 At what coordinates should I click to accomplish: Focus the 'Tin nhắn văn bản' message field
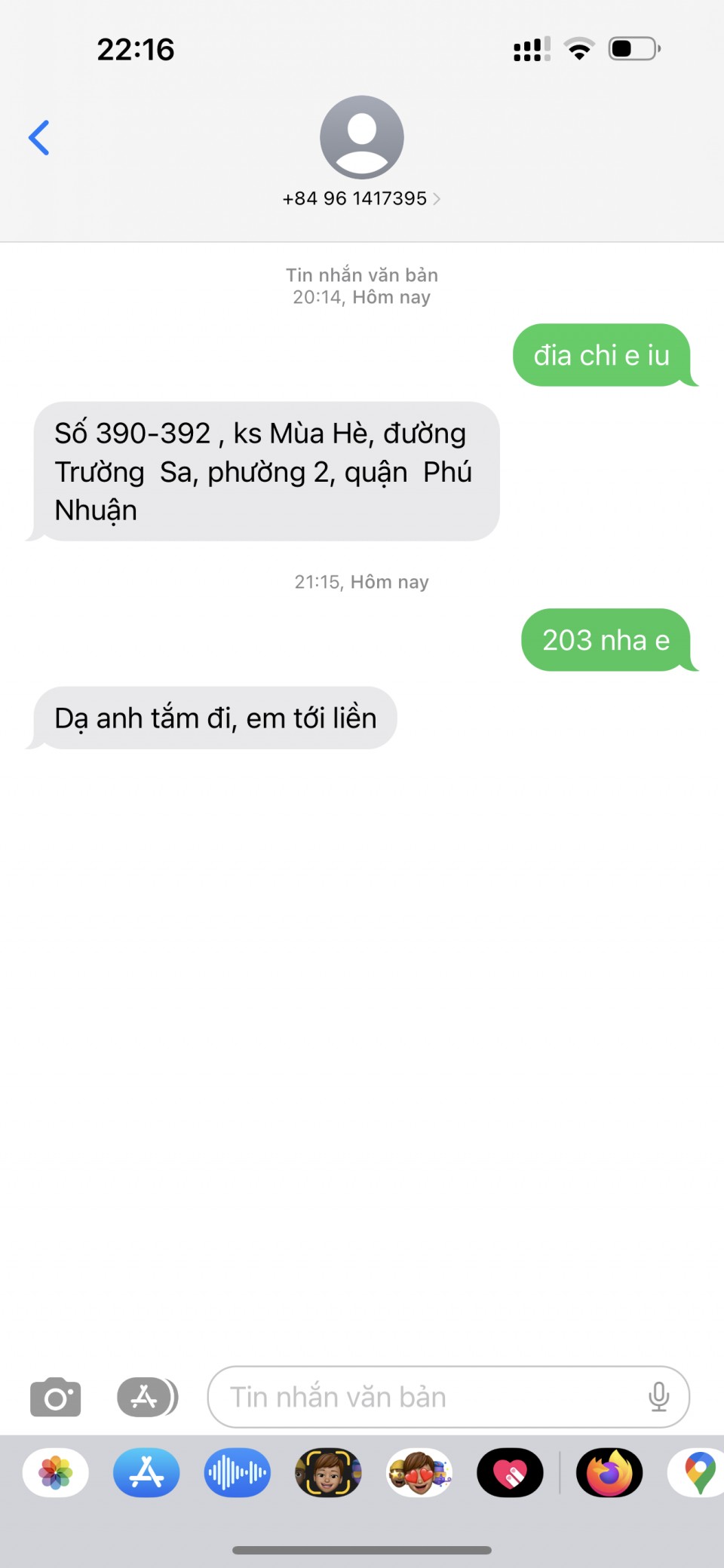(422, 1397)
